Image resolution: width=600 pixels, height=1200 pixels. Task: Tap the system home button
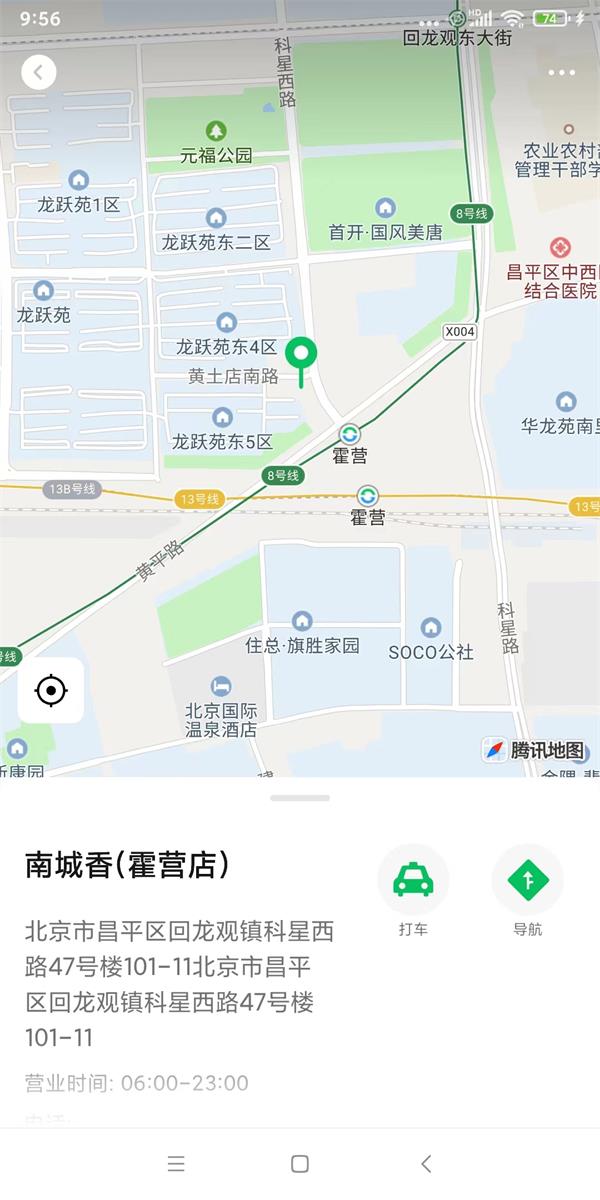click(x=300, y=1163)
